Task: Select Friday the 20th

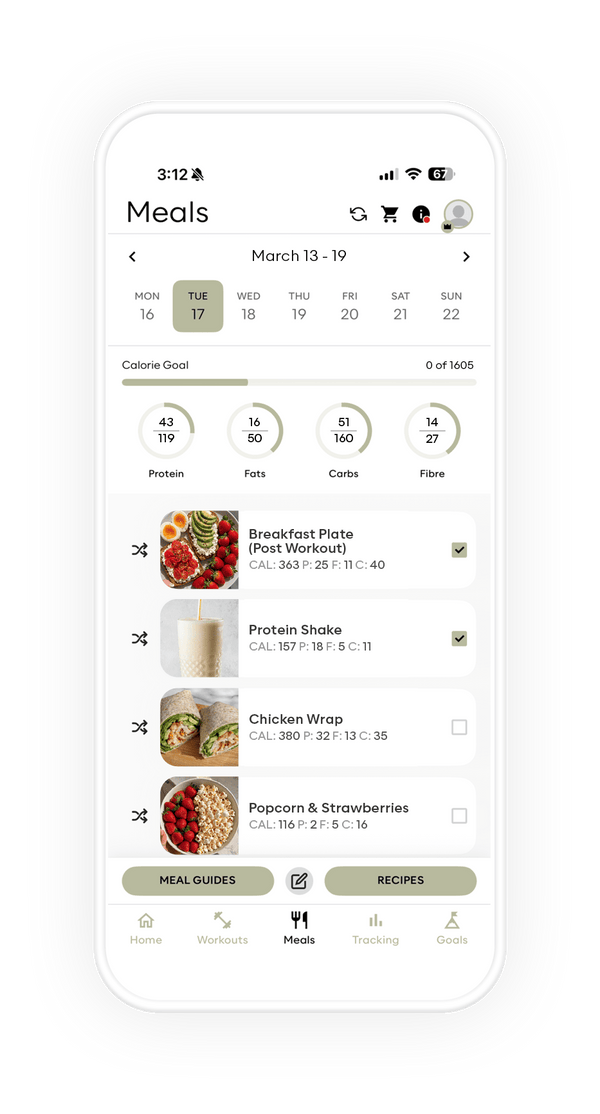Action: [x=349, y=306]
